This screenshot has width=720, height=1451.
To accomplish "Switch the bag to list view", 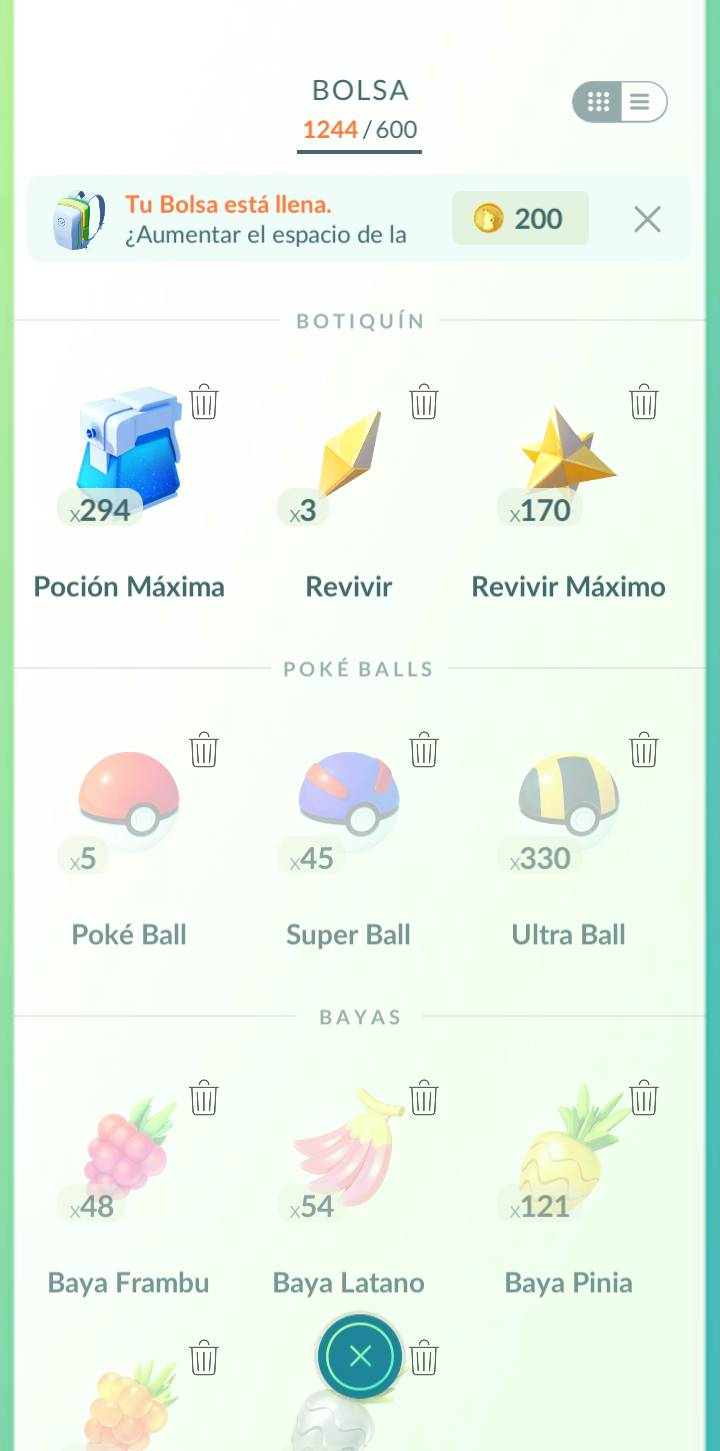I will coord(641,102).
